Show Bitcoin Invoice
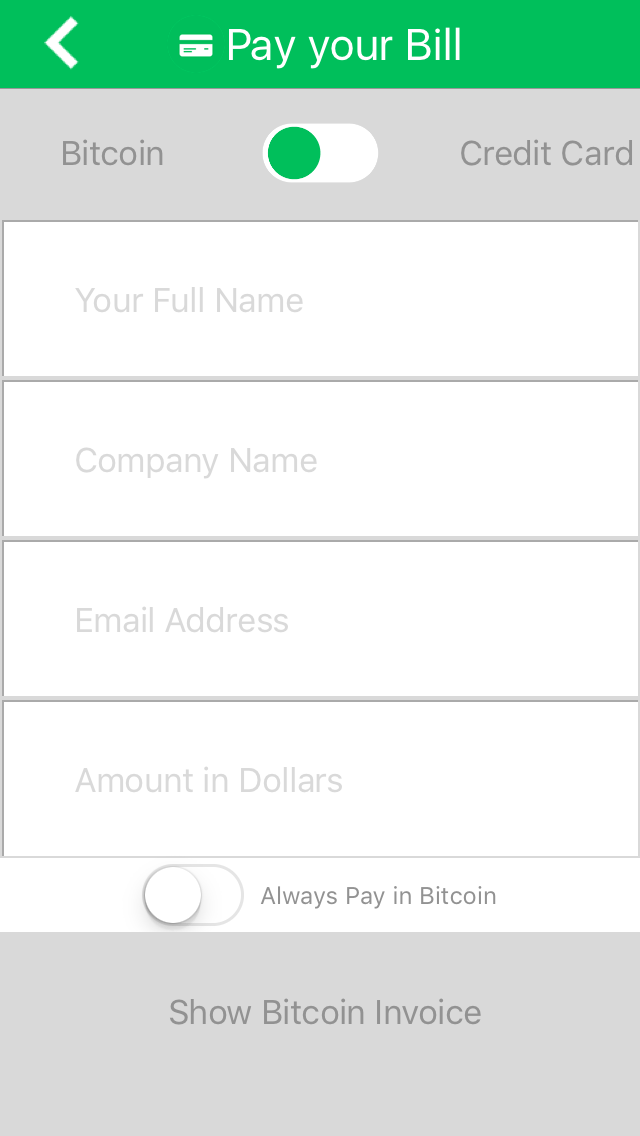Screen dimensions: 640x1136 point(325,1012)
